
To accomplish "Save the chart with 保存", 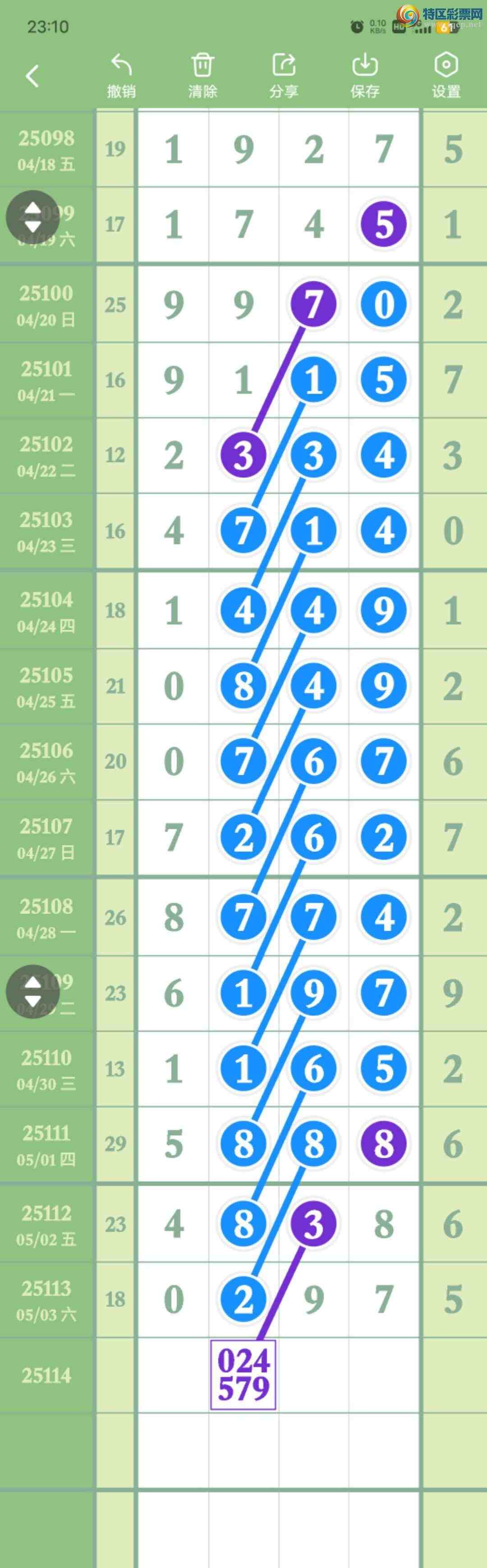I will [365, 75].
